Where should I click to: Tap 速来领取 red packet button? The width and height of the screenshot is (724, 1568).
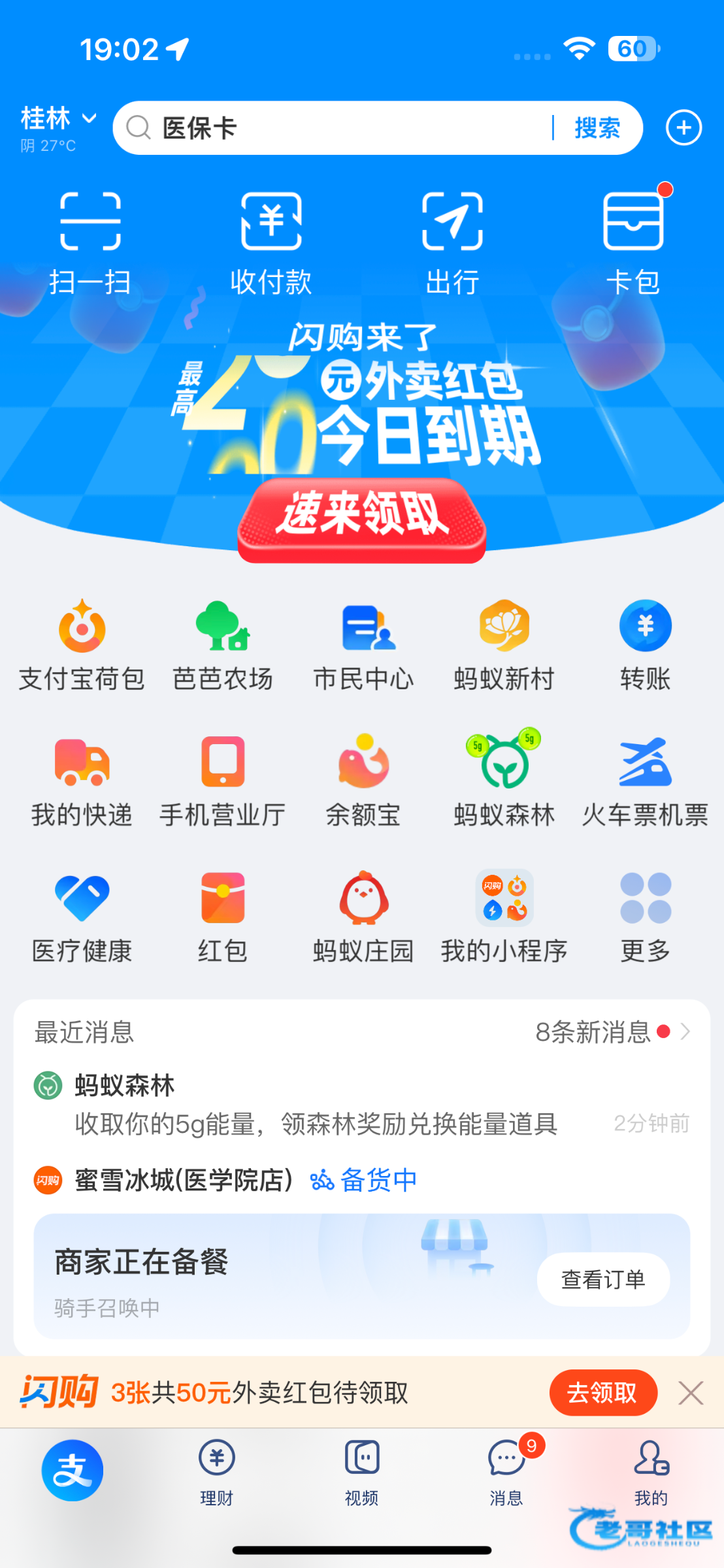coord(361,518)
